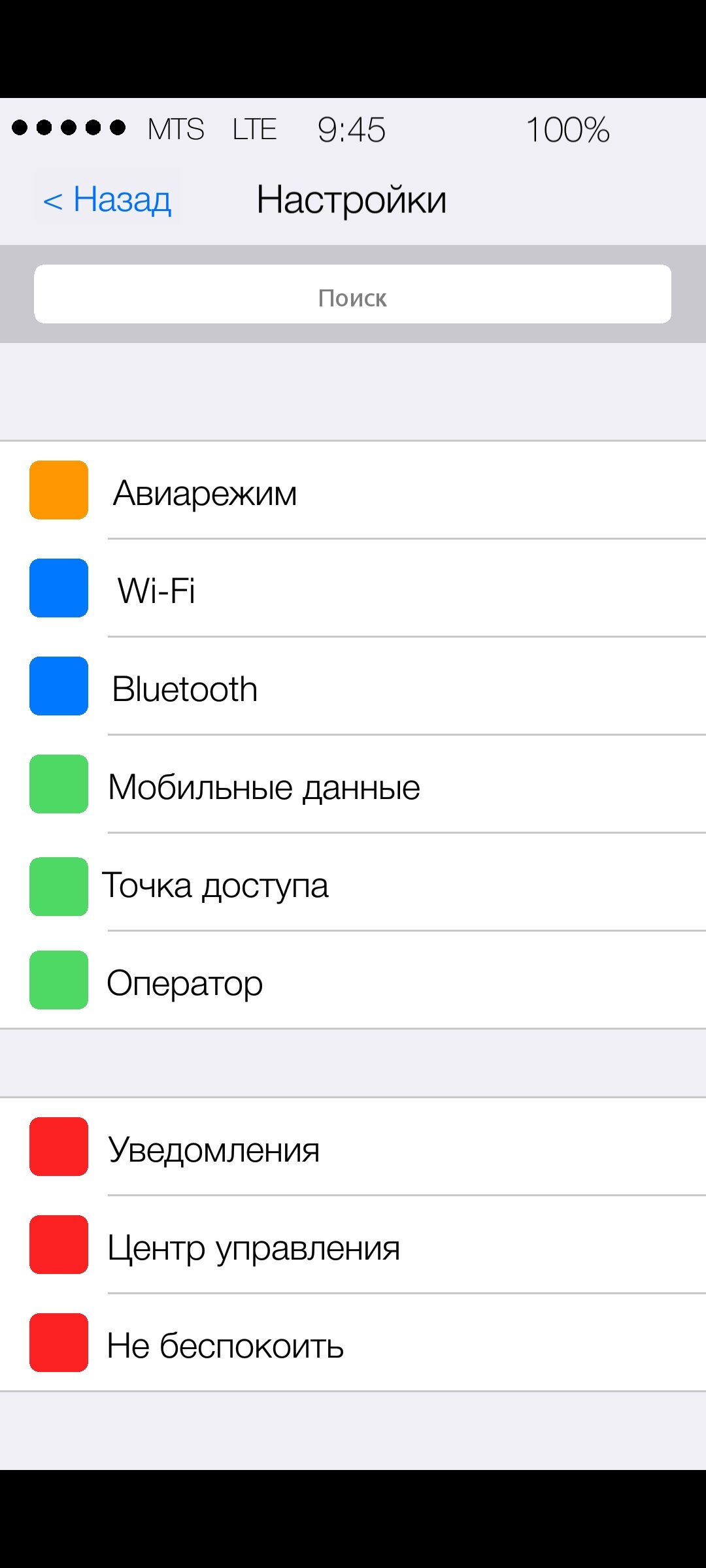Go back with the Назад button
This screenshot has height=1568, width=706.
[x=107, y=199]
